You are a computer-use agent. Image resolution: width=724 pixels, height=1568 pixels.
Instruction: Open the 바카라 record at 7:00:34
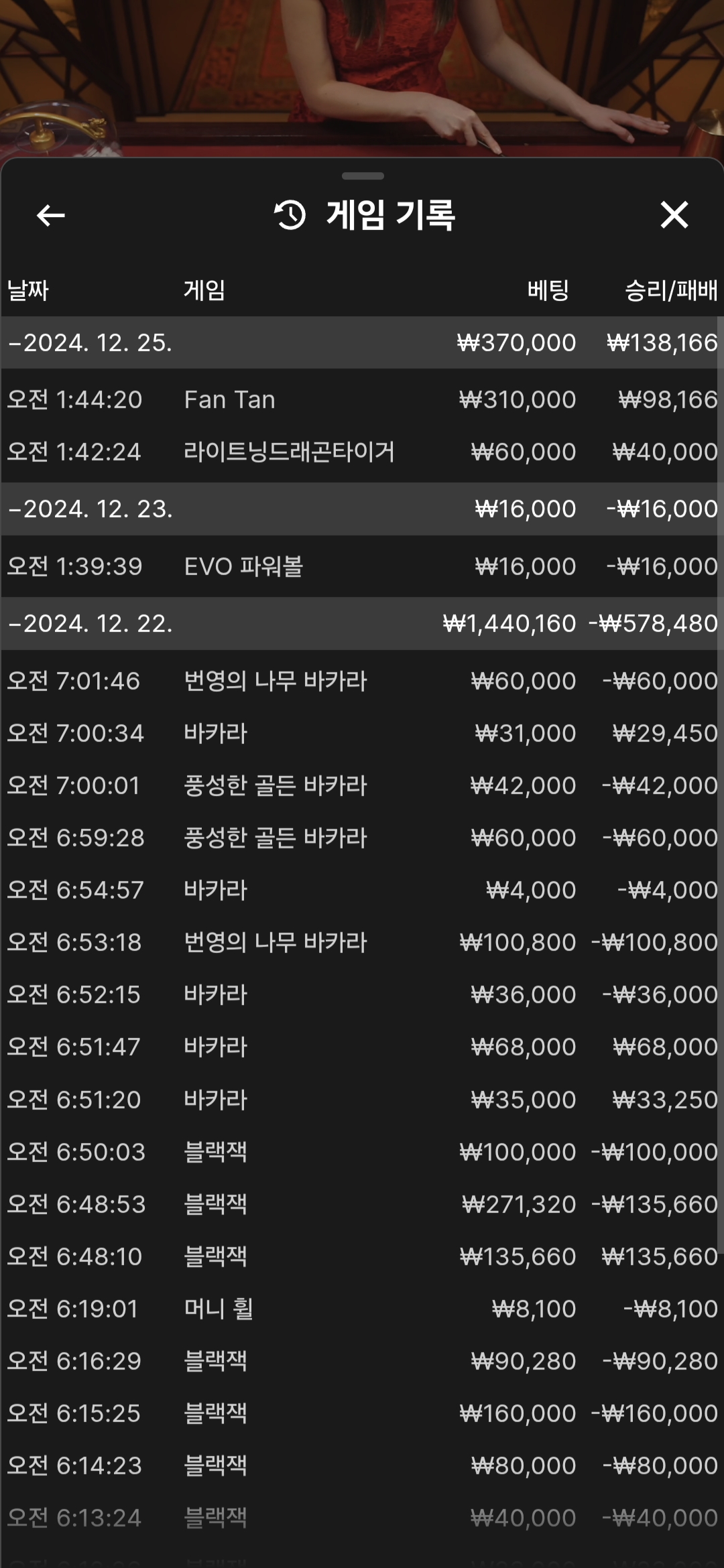(362, 733)
